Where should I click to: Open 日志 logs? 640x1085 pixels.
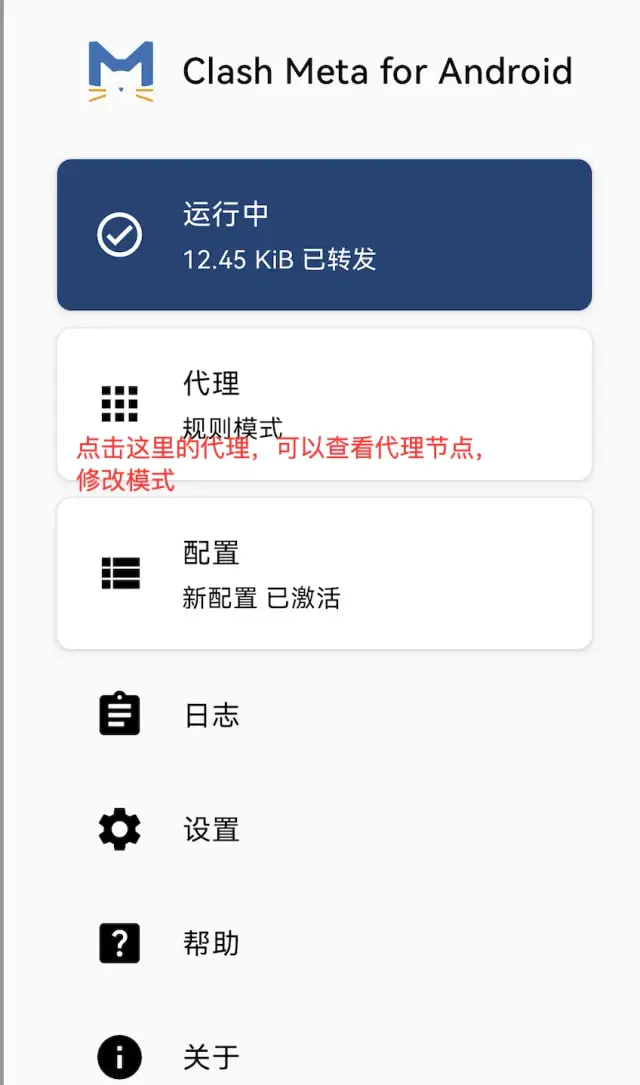(x=212, y=715)
